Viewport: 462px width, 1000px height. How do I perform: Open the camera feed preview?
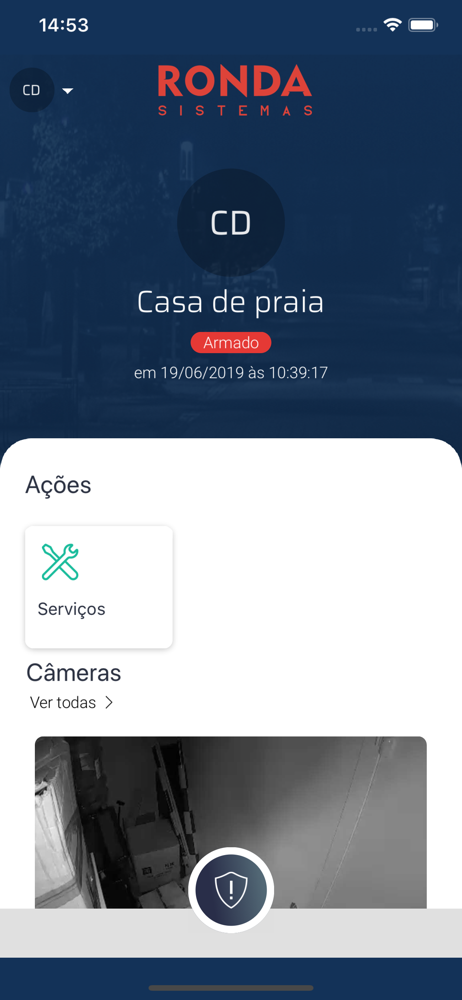click(230, 822)
